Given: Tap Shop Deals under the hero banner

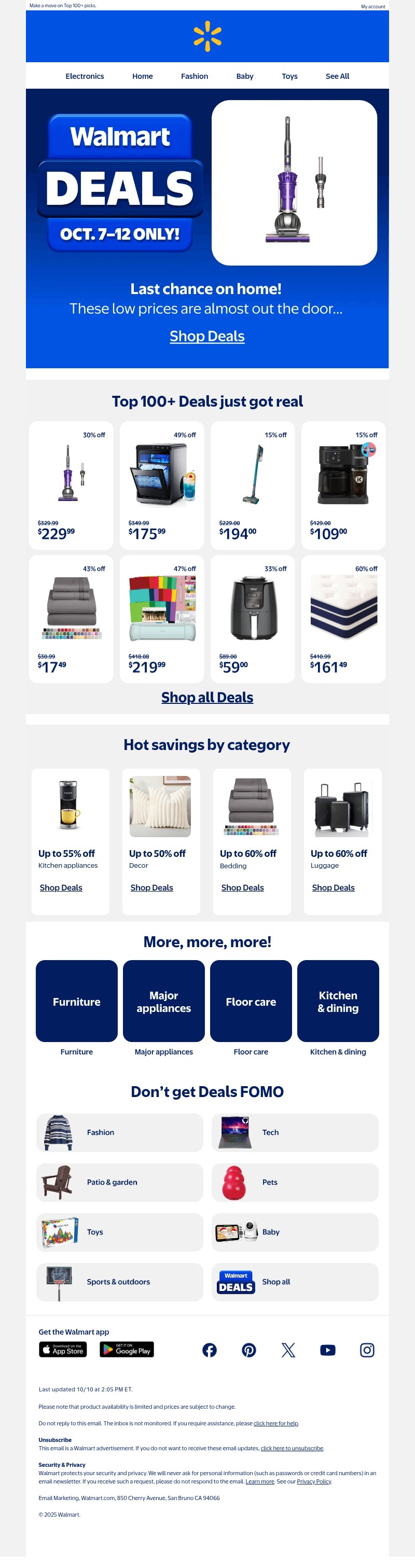Looking at the screenshot, I should [207, 336].
